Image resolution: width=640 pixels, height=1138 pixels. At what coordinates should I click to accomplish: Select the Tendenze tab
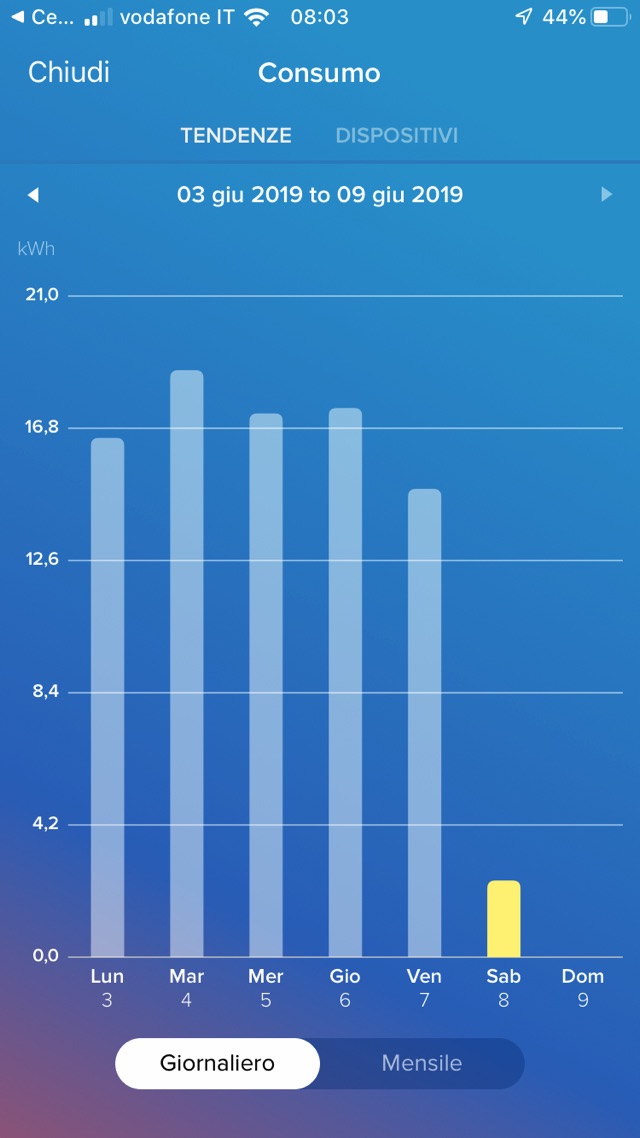click(236, 136)
